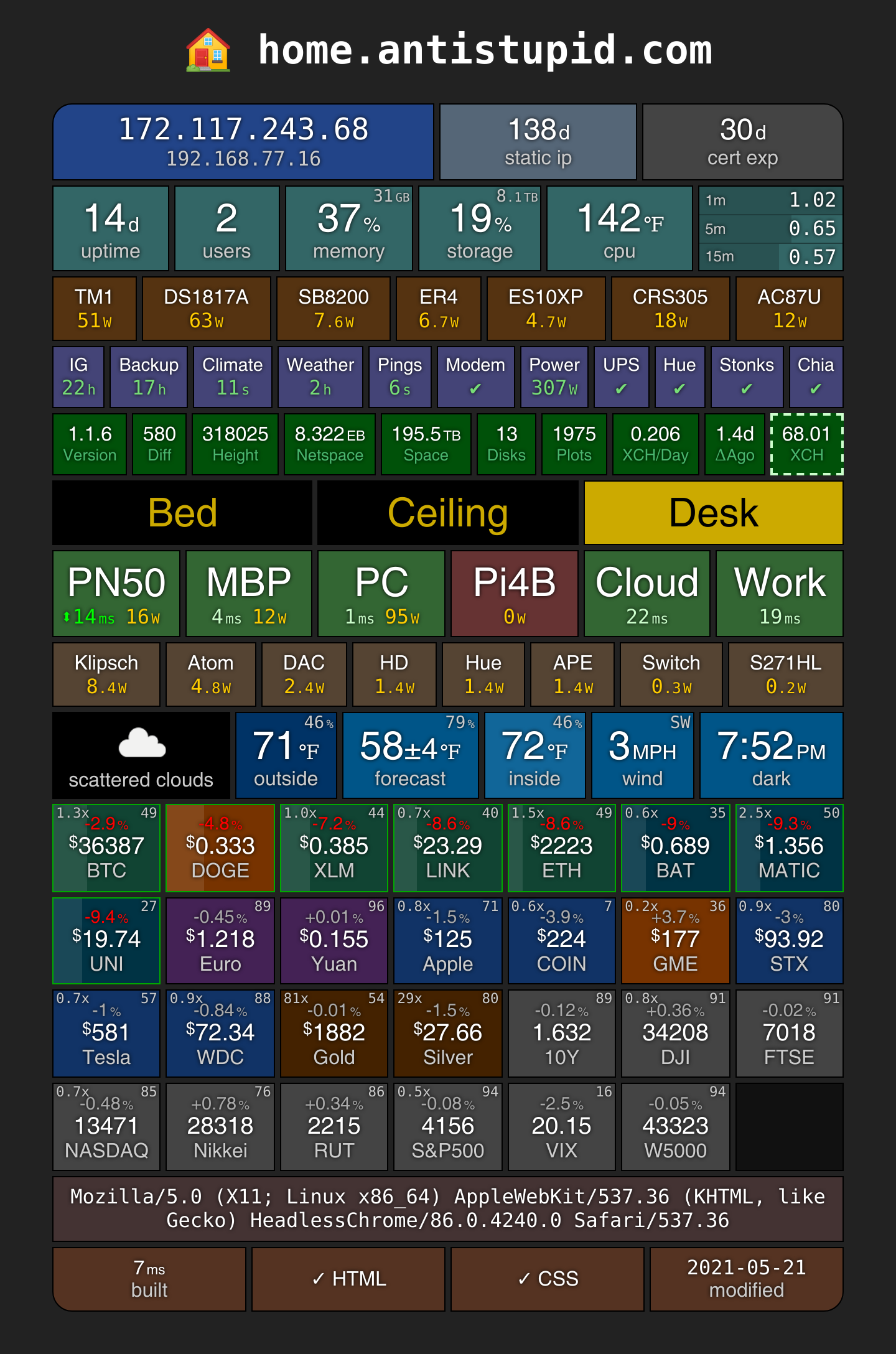Select the PC tile showing 95w
896x1354 pixels.
[x=381, y=594]
